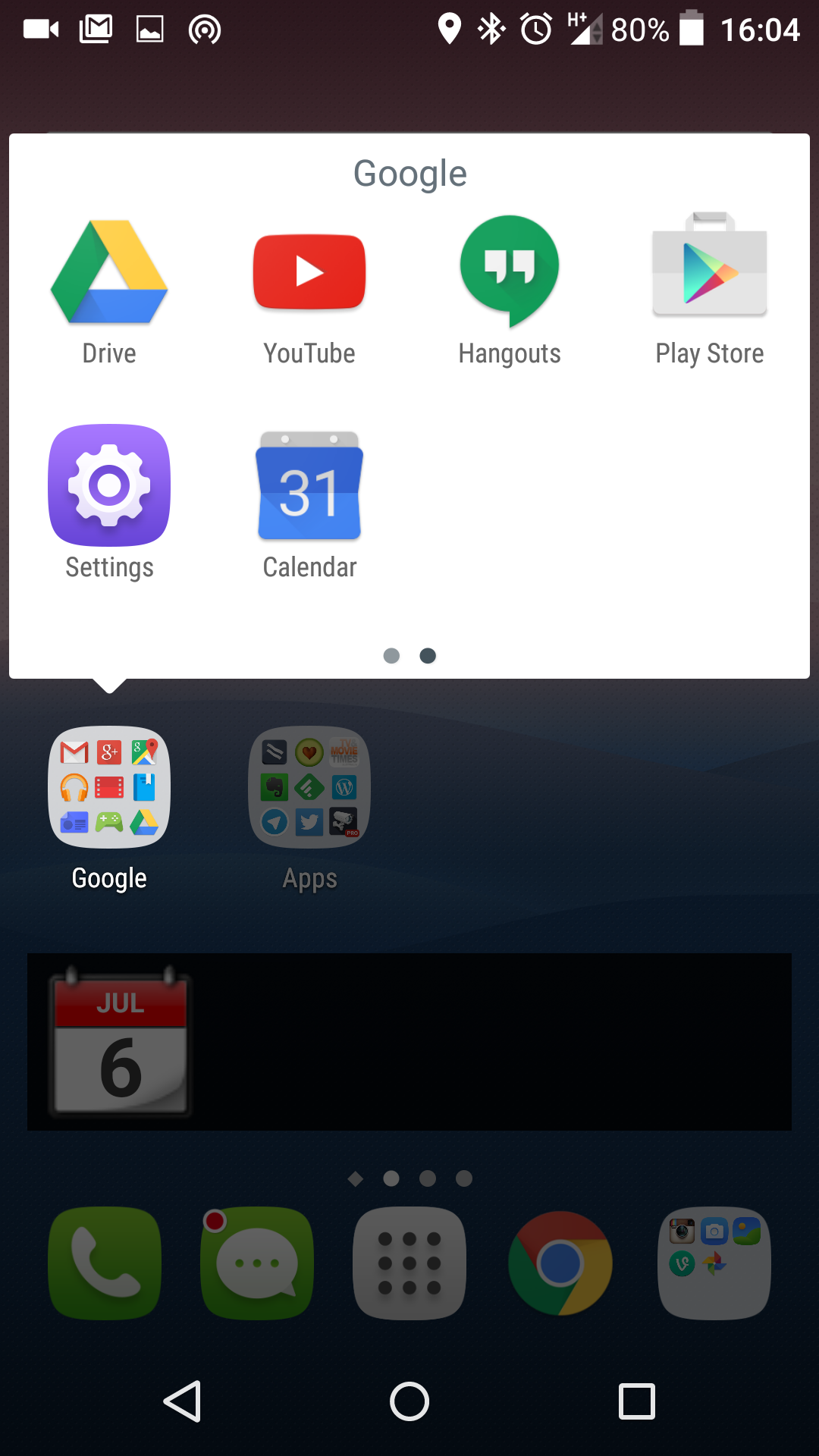This screenshot has height=1456, width=819.
Task: Launch the Chrome browser
Action: pos(560,1263)
